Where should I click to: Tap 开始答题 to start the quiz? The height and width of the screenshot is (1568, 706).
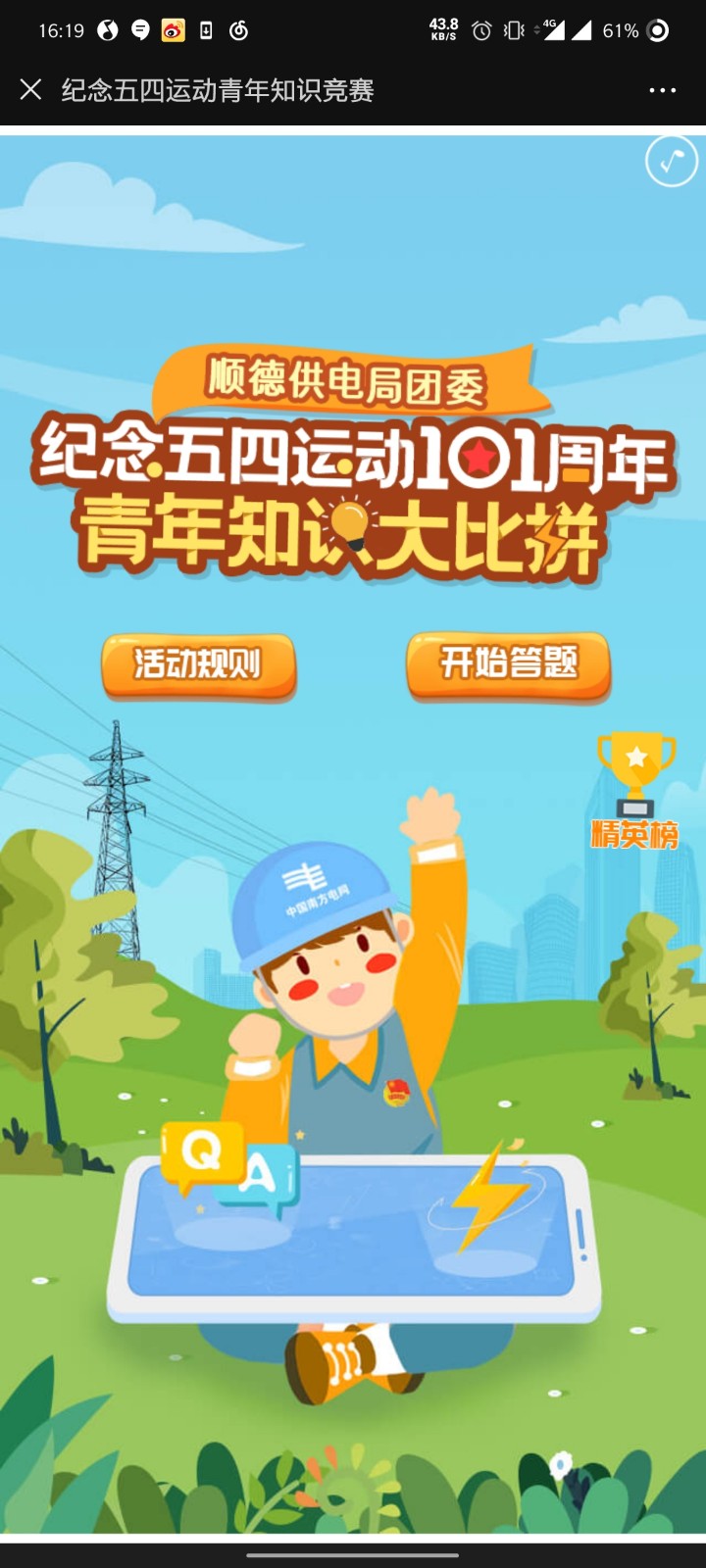click(508, 664)
